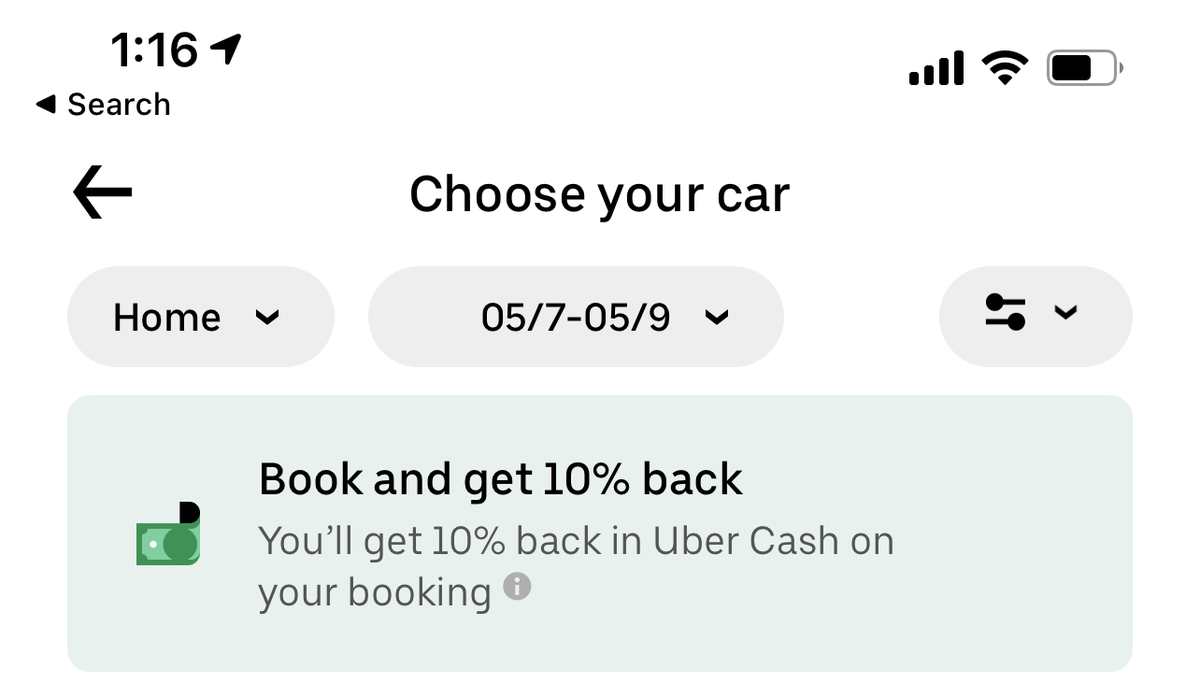1200x697 pixels.
Task: Tap the info icon on Uber Cash offer
Action: point(516,587)
